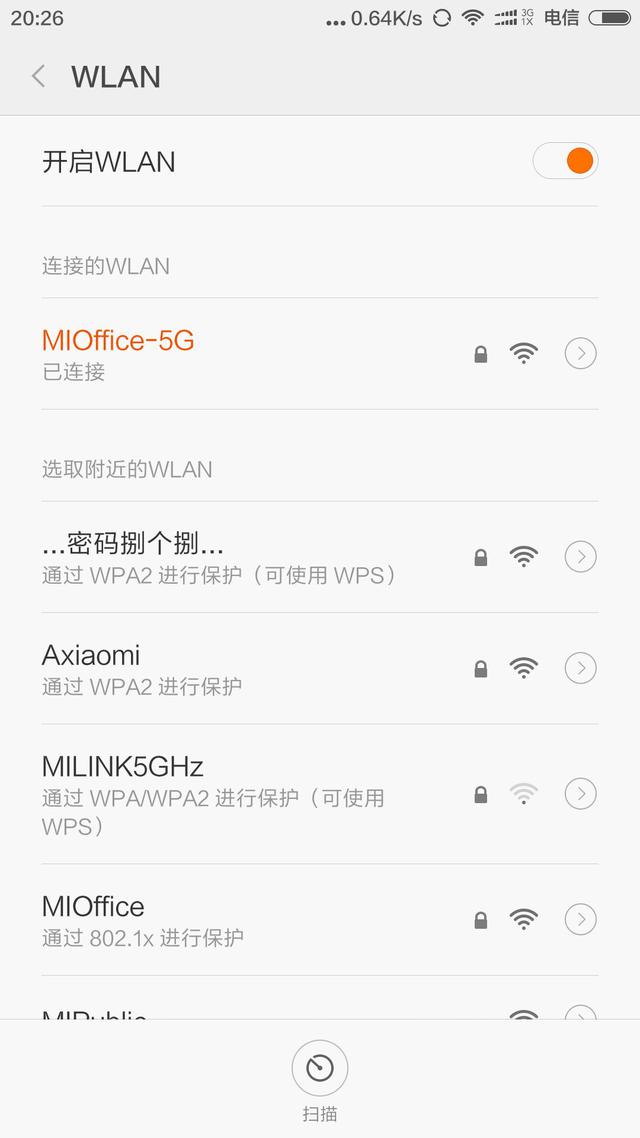Image resolution: width=640 pixels, height=1138 pixels.
Task: Tap the 扫描 scan button
Action: (320, 1070)
